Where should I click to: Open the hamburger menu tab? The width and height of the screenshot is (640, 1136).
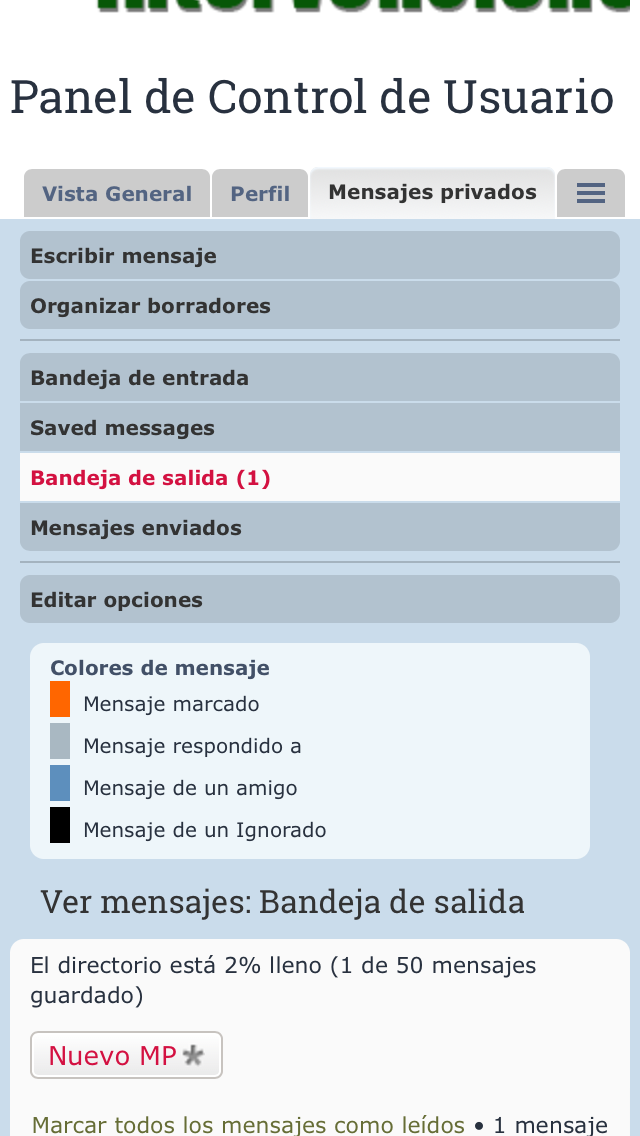591,194
